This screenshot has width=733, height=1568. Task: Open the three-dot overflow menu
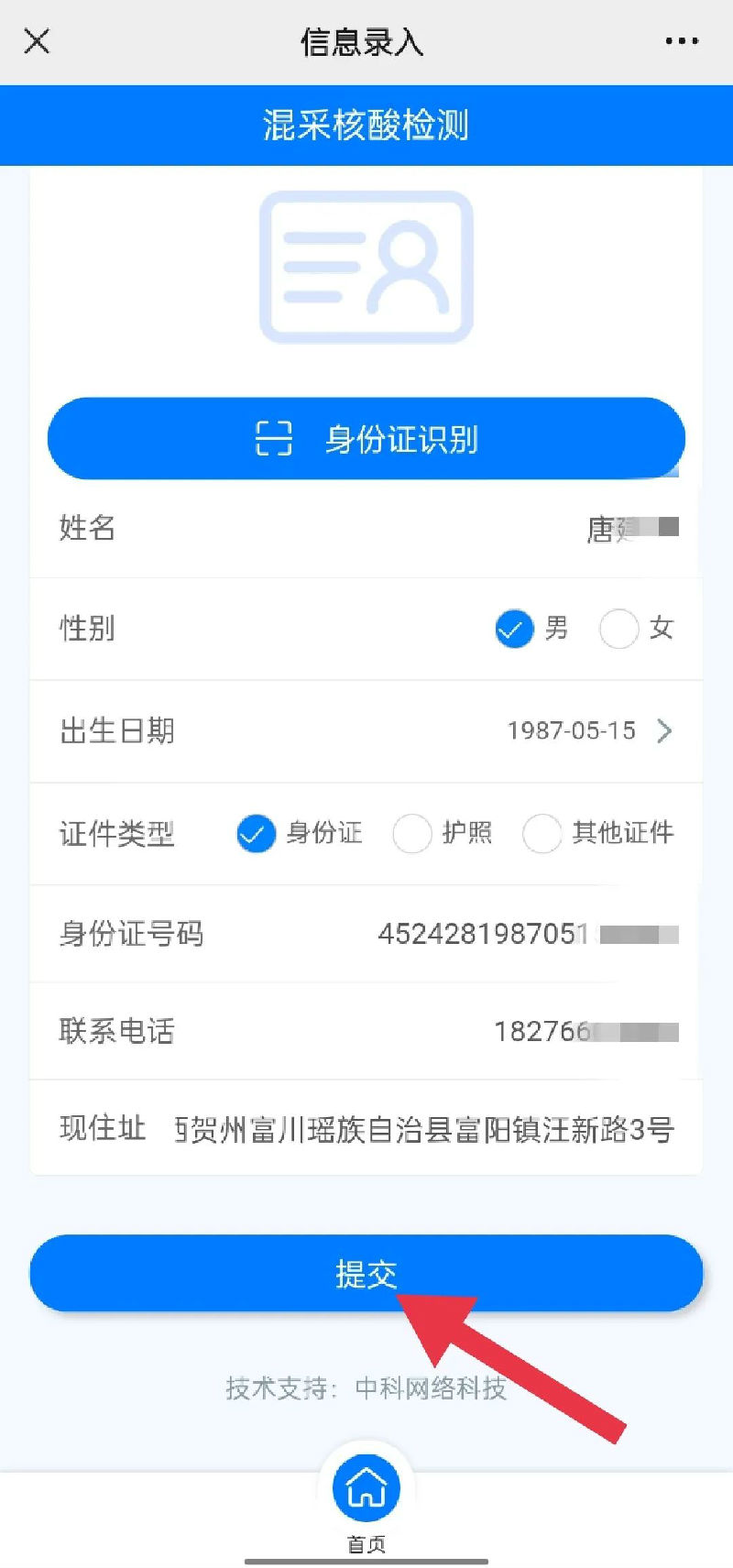(682, 41)
